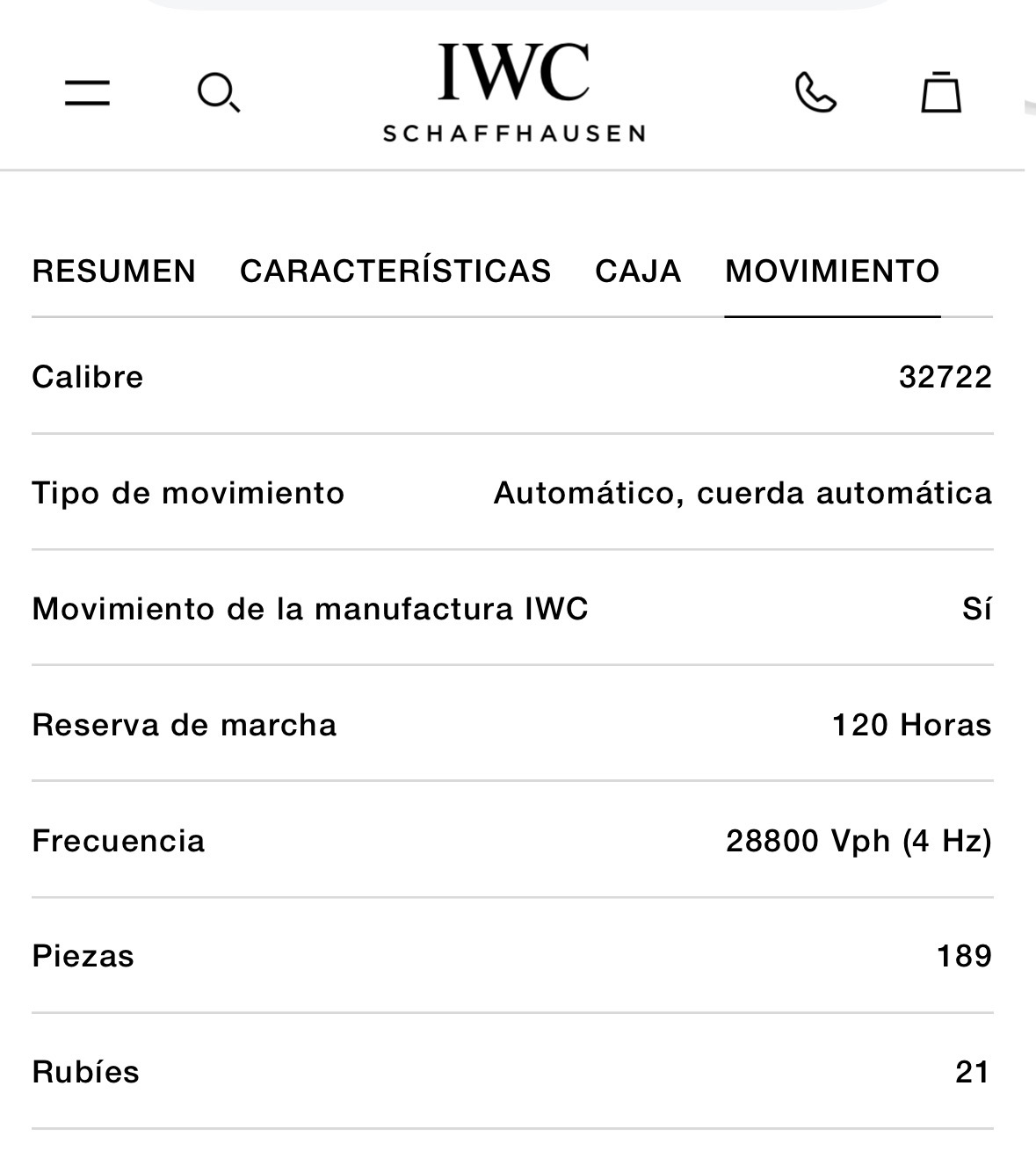Open the hamburger menu

(88, 92)
